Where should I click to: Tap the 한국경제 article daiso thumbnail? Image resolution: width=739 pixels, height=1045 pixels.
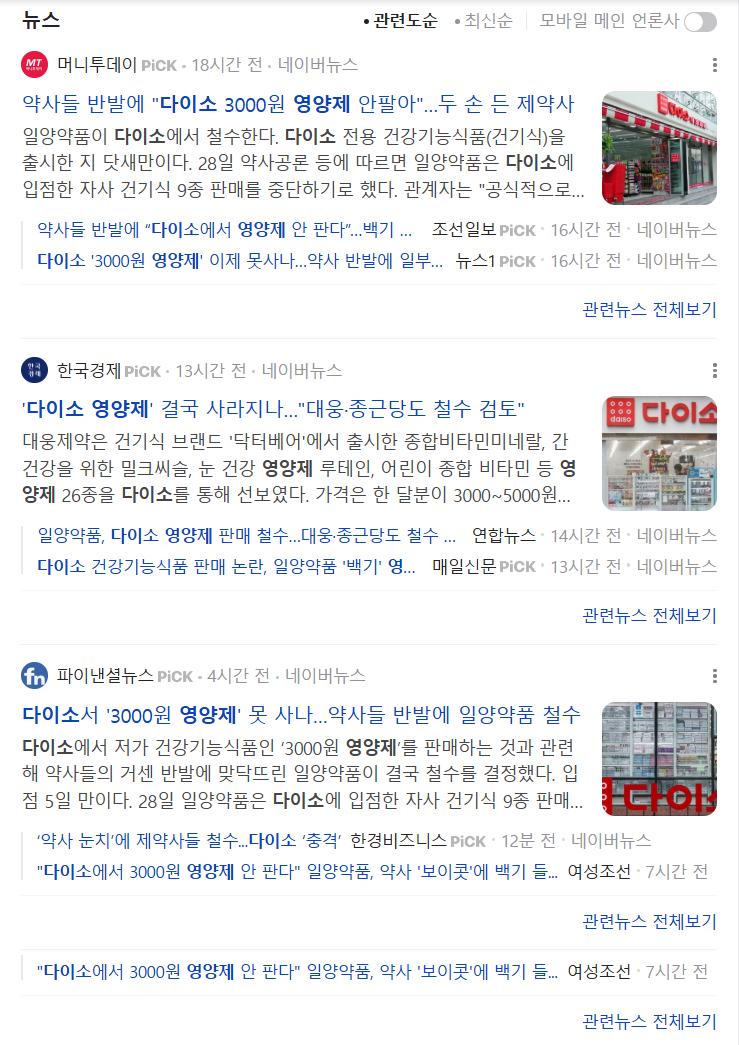pos(659,453)
